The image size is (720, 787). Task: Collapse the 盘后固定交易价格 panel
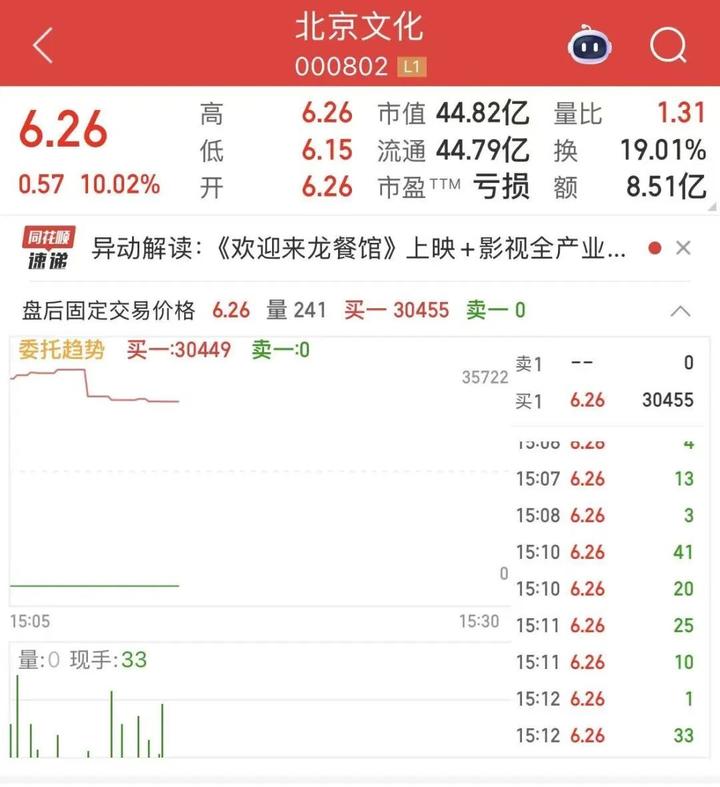680,311
